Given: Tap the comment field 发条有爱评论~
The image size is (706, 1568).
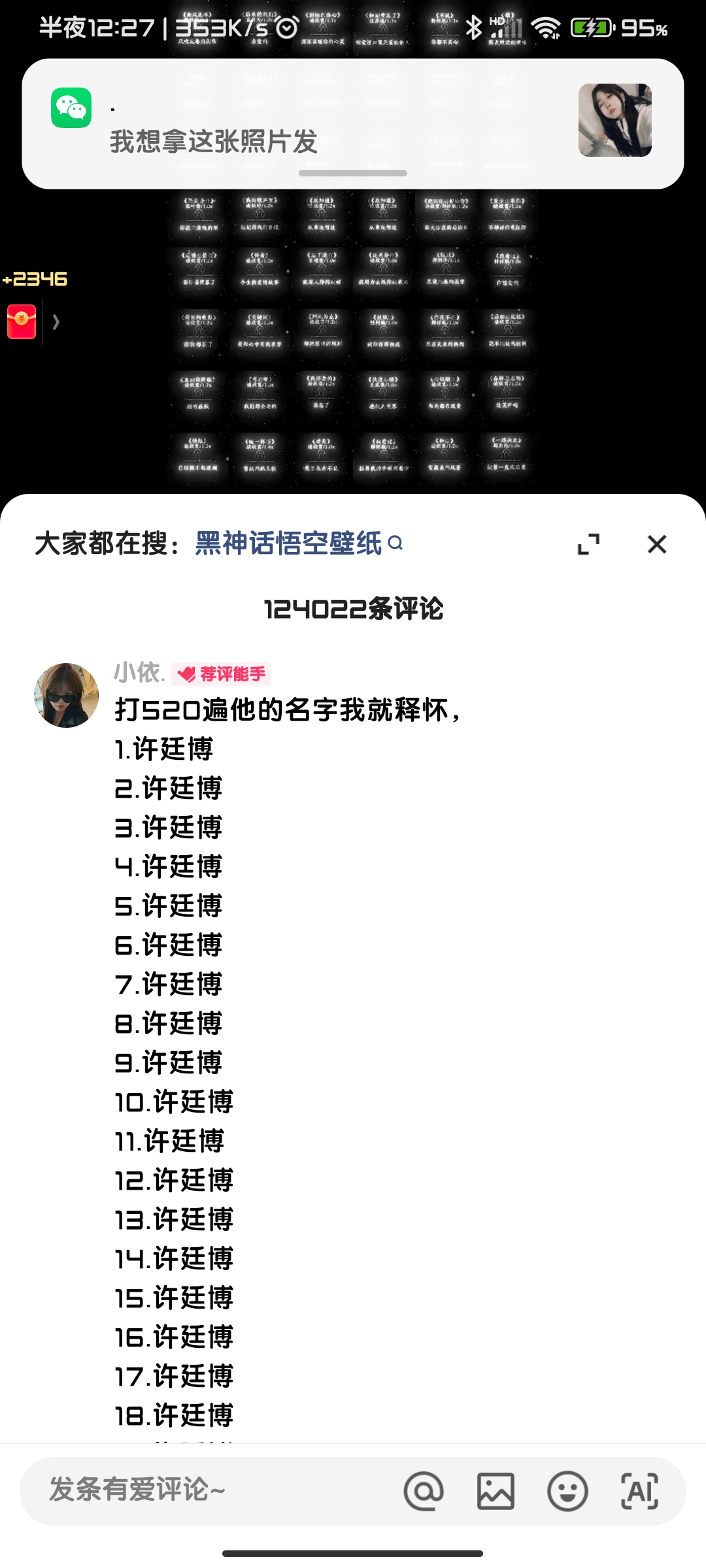Looking at the screenshot, I should pos(209,1490).
